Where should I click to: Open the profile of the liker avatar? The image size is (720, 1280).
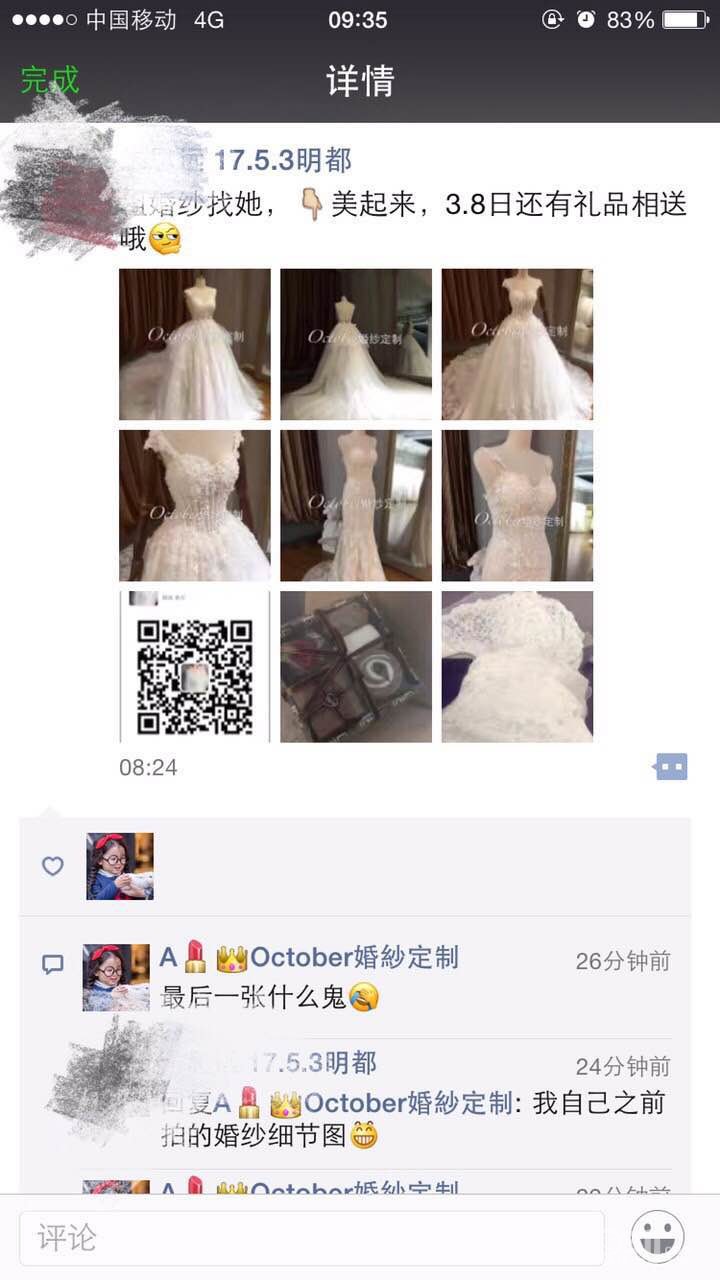tap(120, 866)
